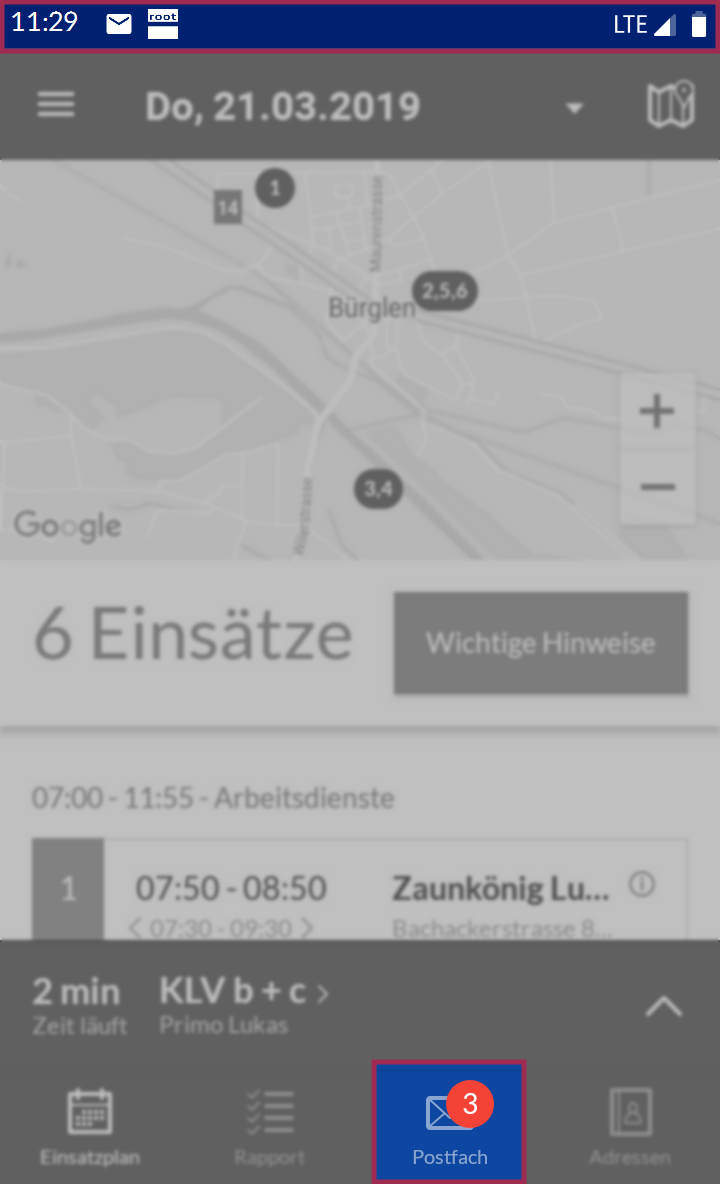Open the hamburger menu

click(56, 105)
